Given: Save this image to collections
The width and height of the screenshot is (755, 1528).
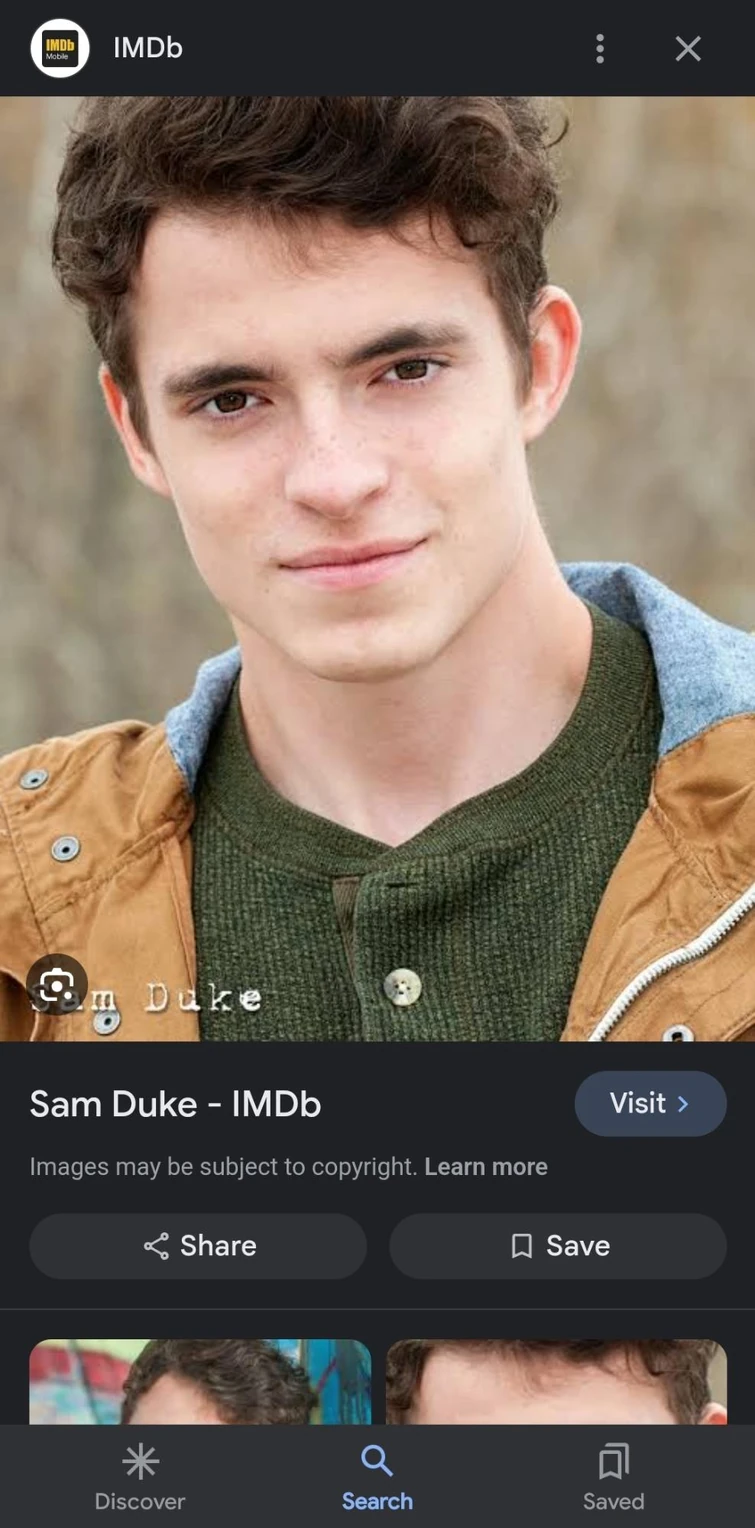Looking at the screenshot, I should pos(558,1246).
